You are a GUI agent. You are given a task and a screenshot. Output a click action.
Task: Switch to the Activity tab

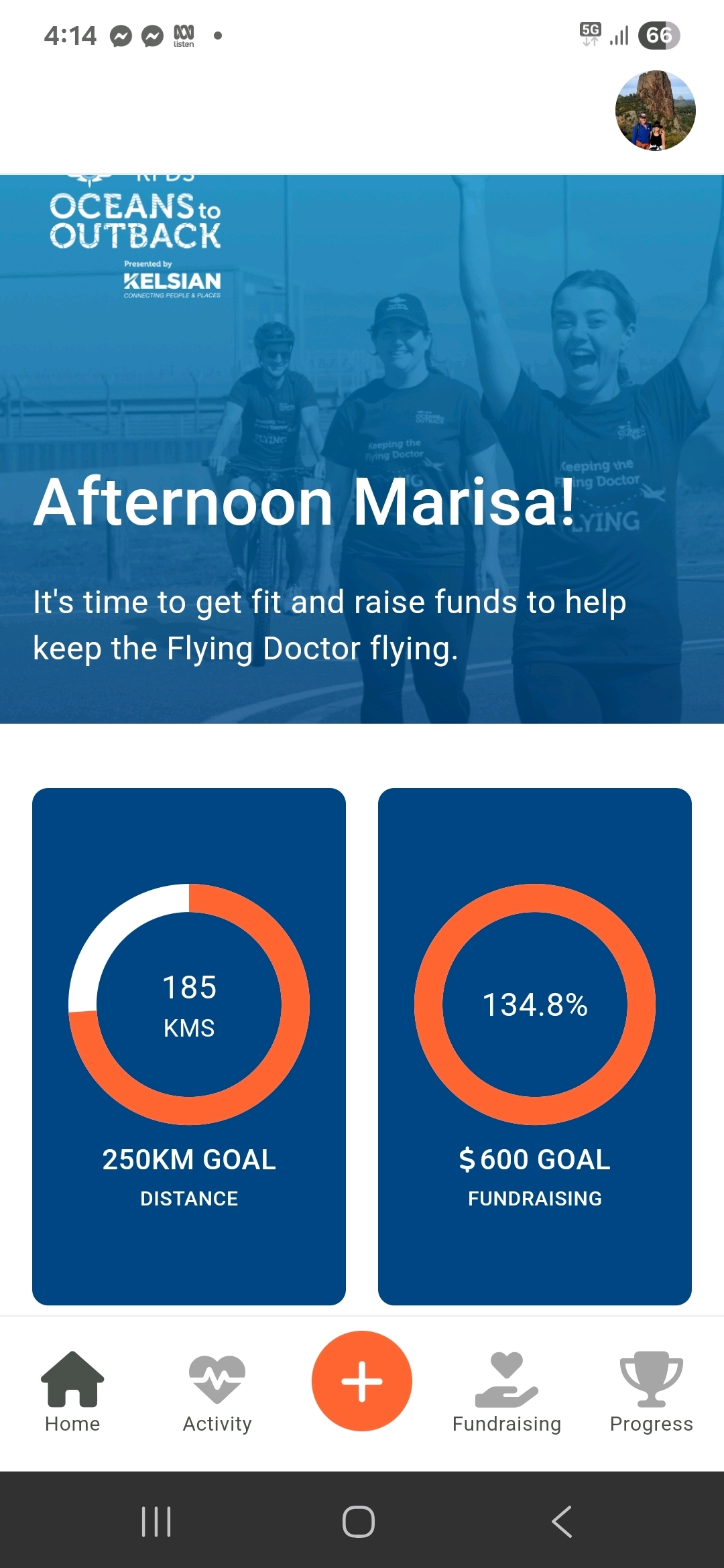point(217,1391)
